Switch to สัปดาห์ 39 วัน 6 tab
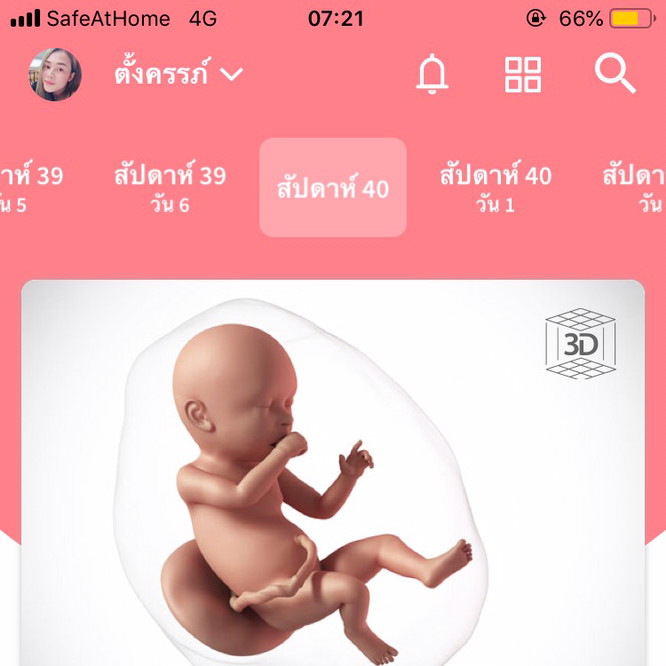 [x=169, y=188]
